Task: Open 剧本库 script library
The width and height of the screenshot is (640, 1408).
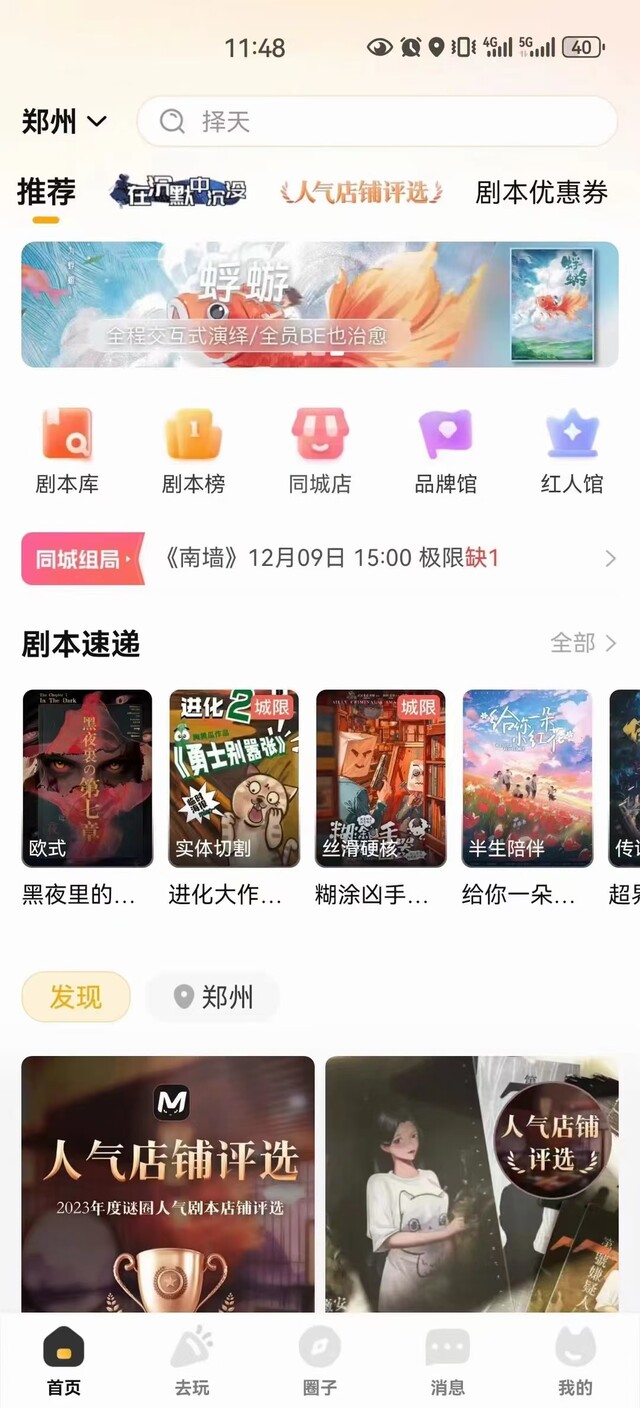Action: click(67, 450)
